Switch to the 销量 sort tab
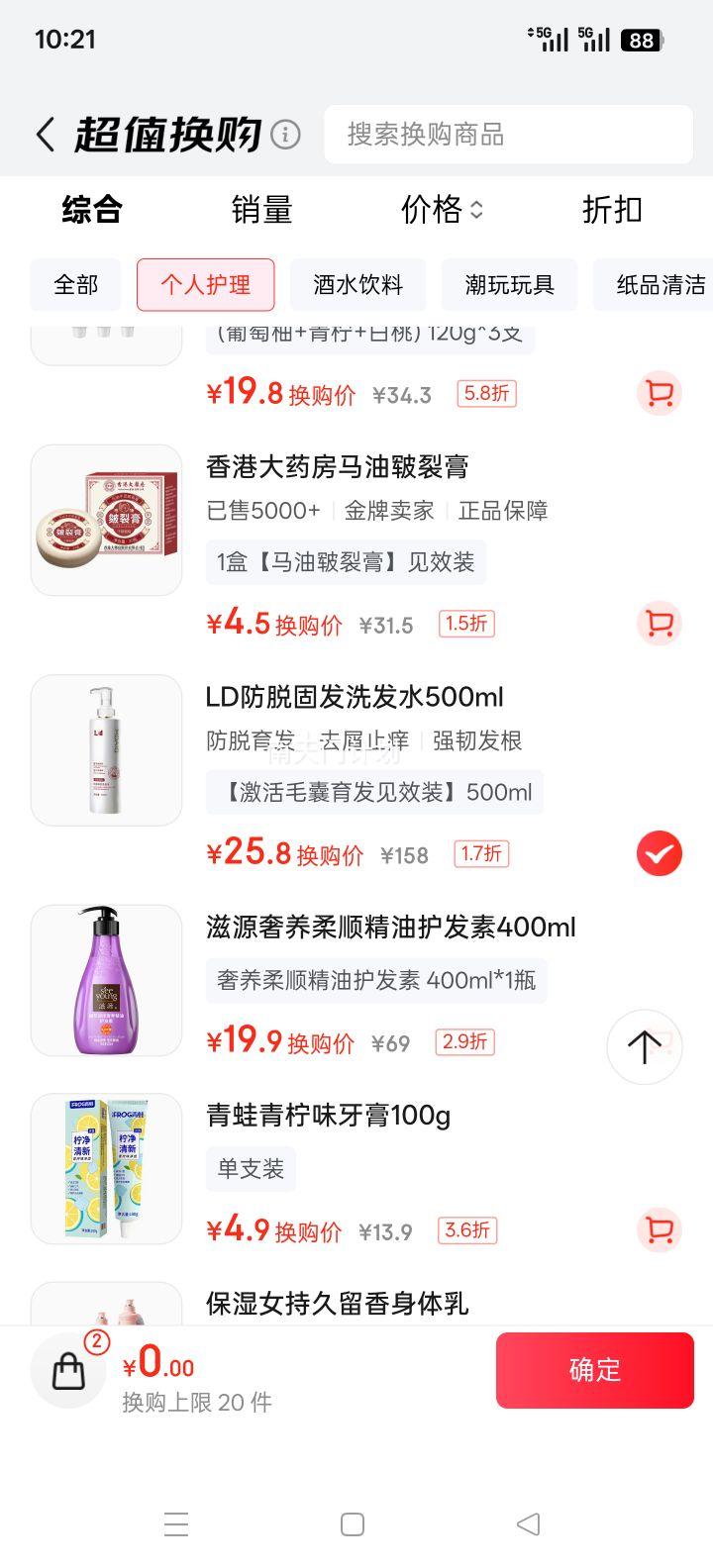This screenshot has width=713, height=1568. 260,210
